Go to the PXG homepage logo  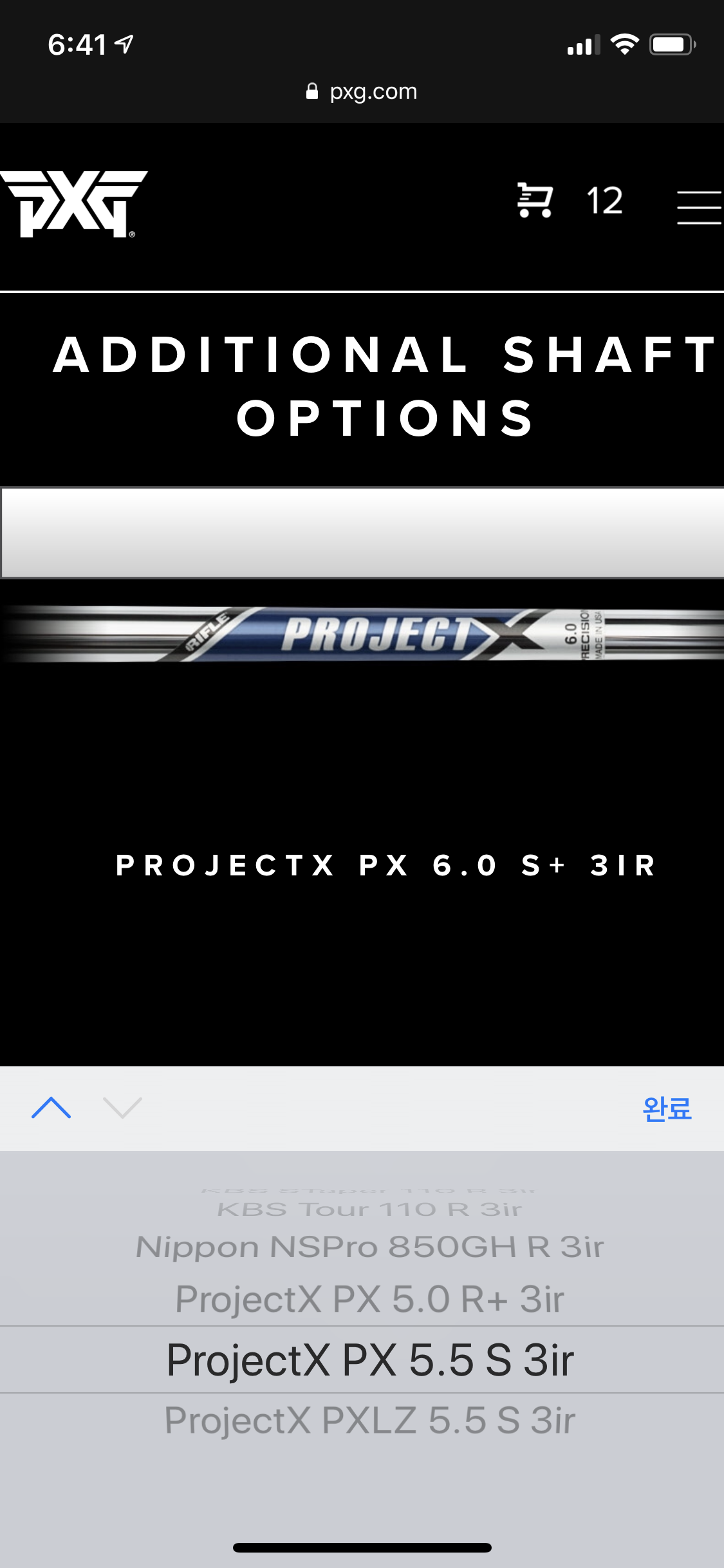(x=75, y=204)
